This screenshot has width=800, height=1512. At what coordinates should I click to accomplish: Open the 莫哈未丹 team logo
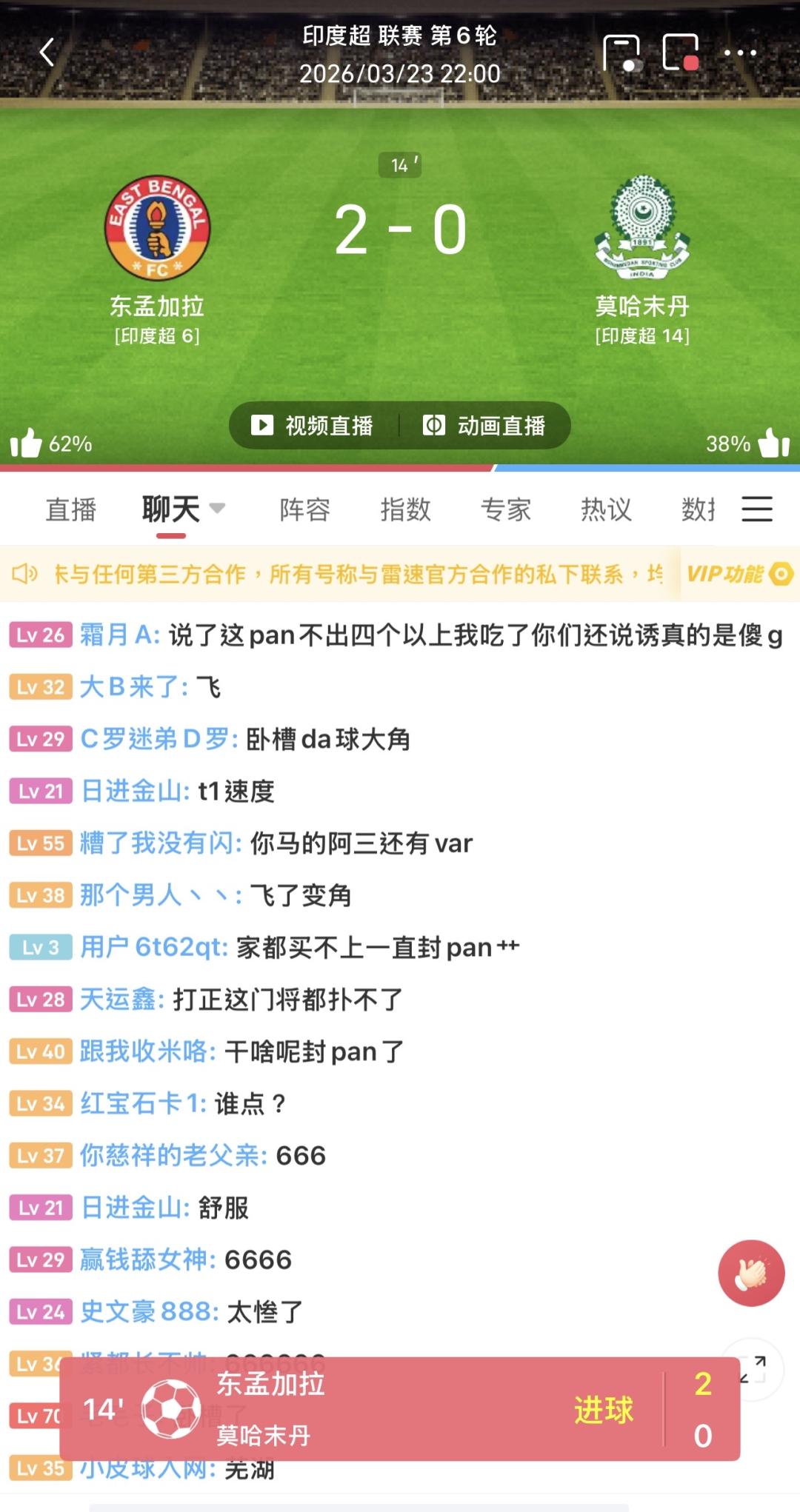coord(642,228)
